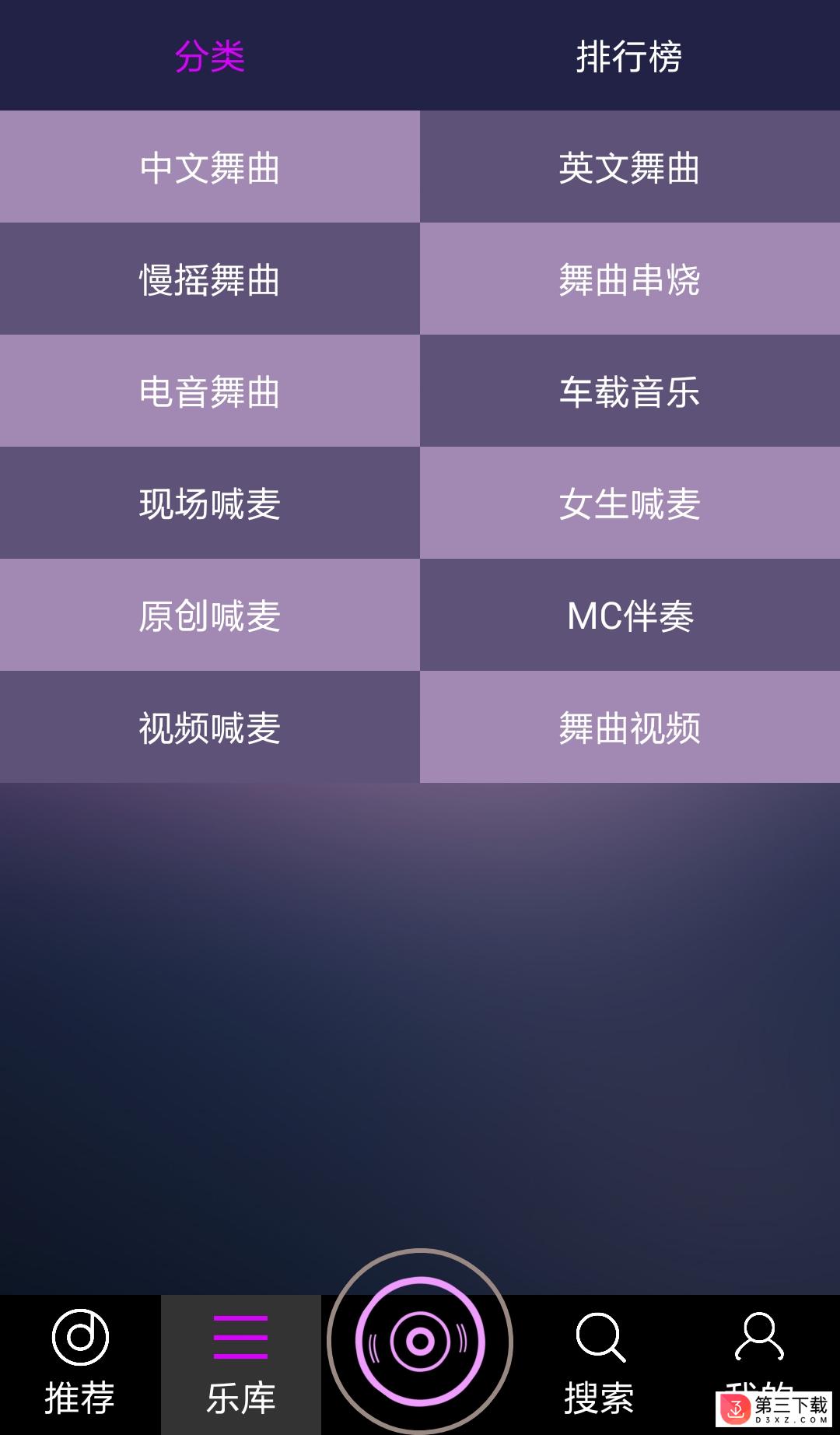View the 电音舞曲 category
840x1435 pixels.
click(x=210, y=391)
